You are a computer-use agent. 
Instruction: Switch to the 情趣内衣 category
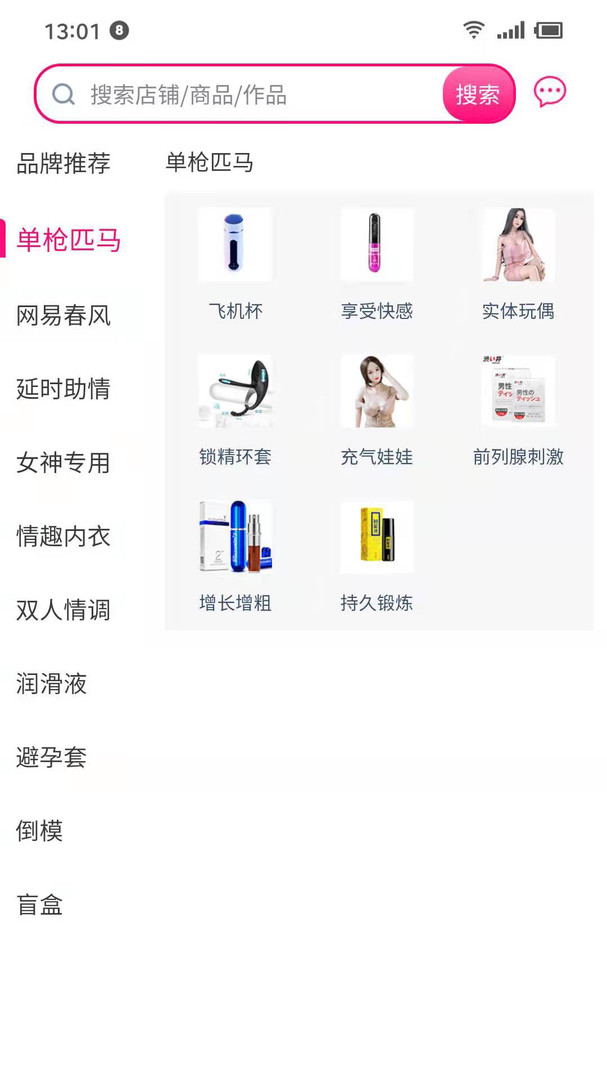(64, 537)
